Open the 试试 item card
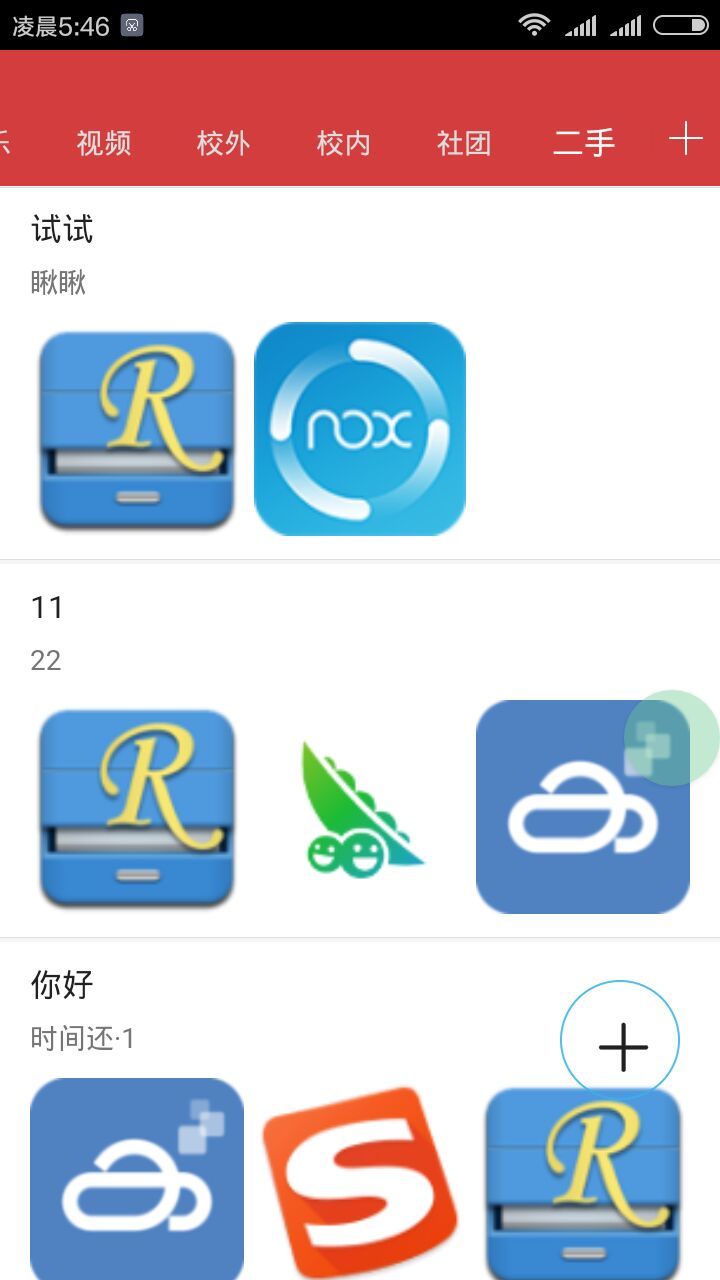This screenshot has width=720, height=1280. (62, 230)
